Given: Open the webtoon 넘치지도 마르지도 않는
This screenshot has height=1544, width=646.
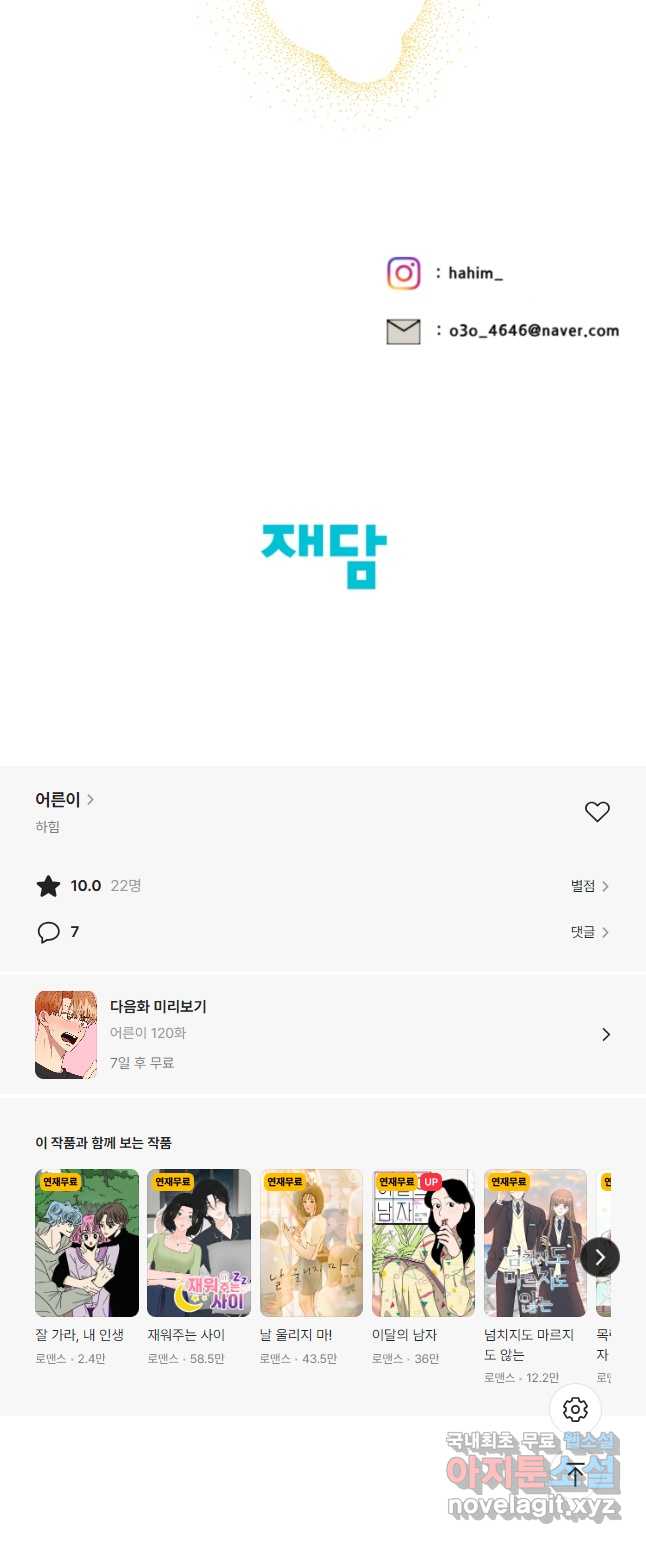Looking at the screenshot, I should click(x=535, y=1243).
